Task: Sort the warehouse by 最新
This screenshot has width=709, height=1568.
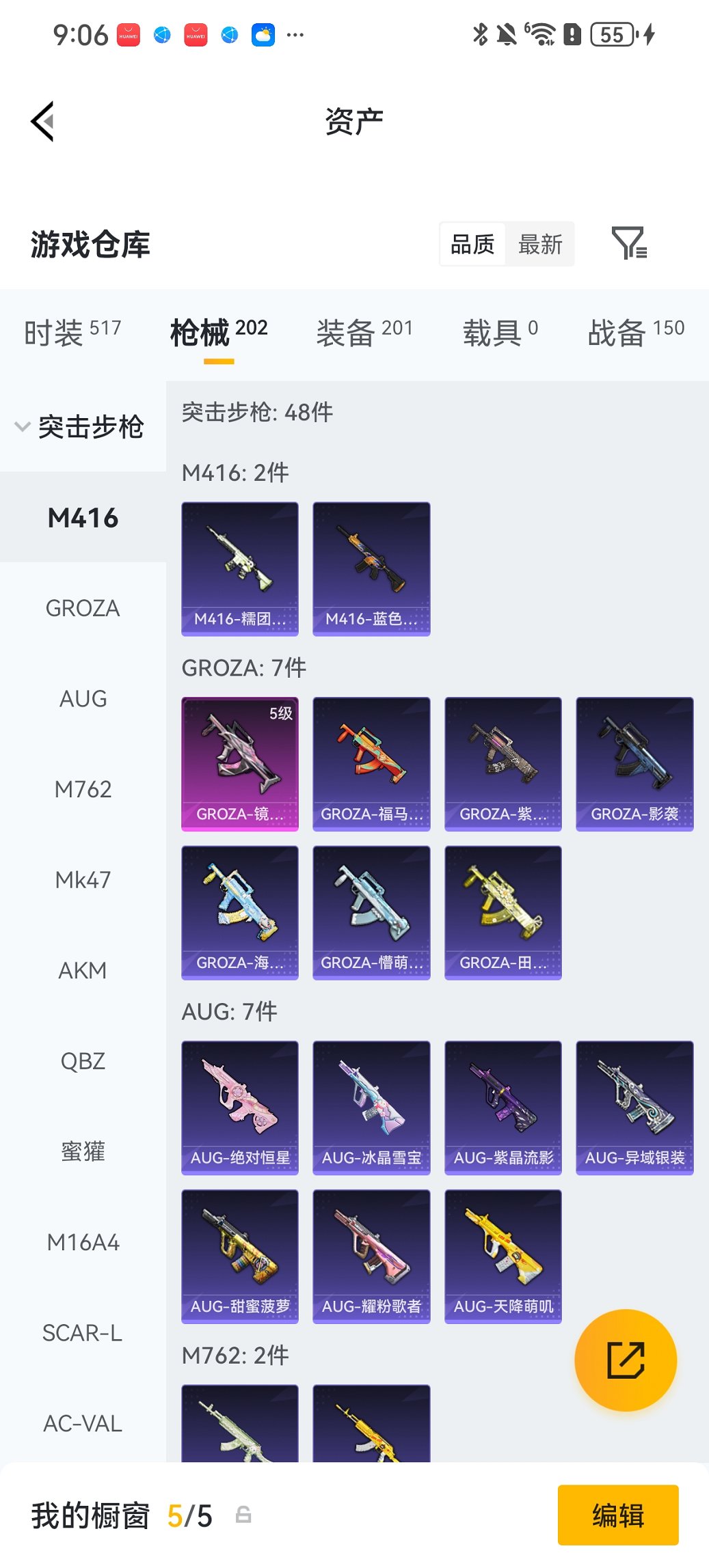Action: [x=539, y=244]
